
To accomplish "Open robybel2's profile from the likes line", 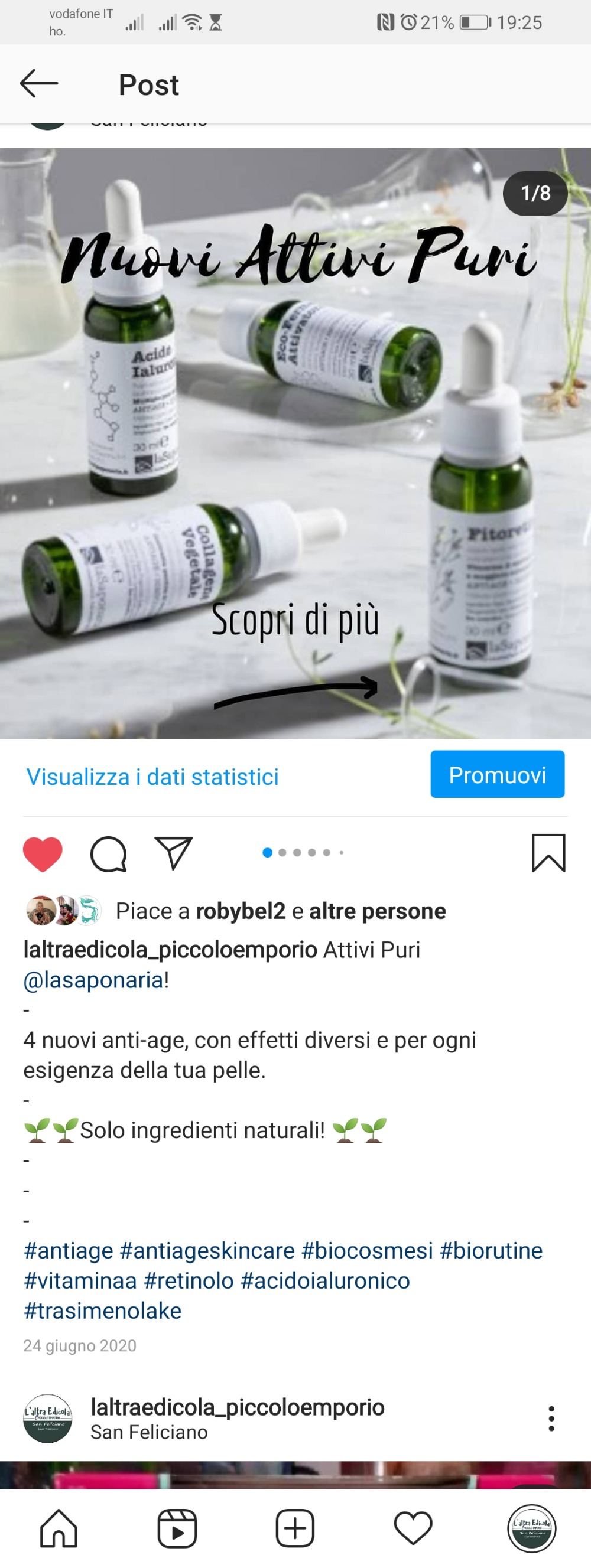I will [240, 911].
